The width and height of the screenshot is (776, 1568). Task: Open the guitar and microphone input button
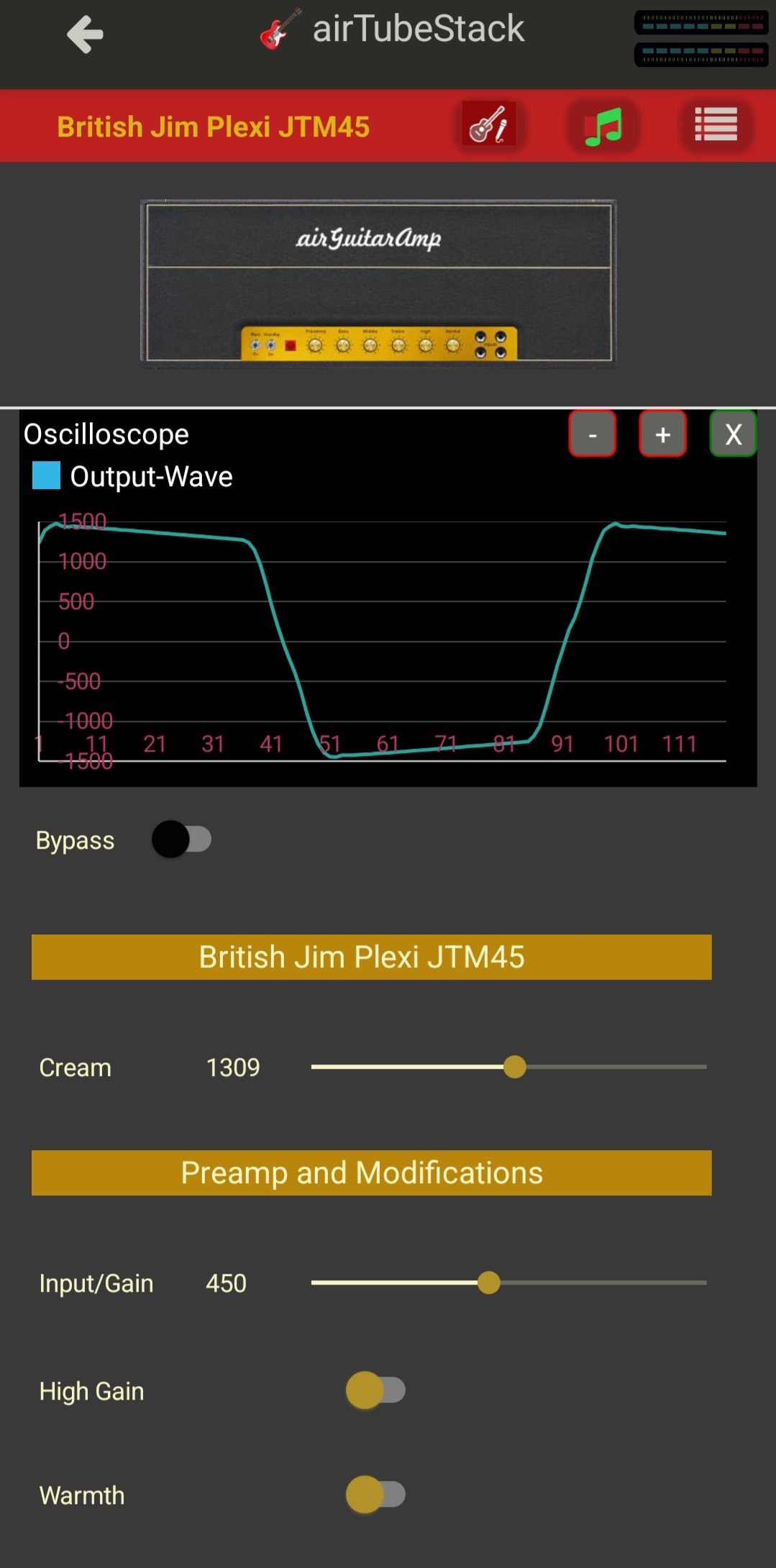(489, 125)
